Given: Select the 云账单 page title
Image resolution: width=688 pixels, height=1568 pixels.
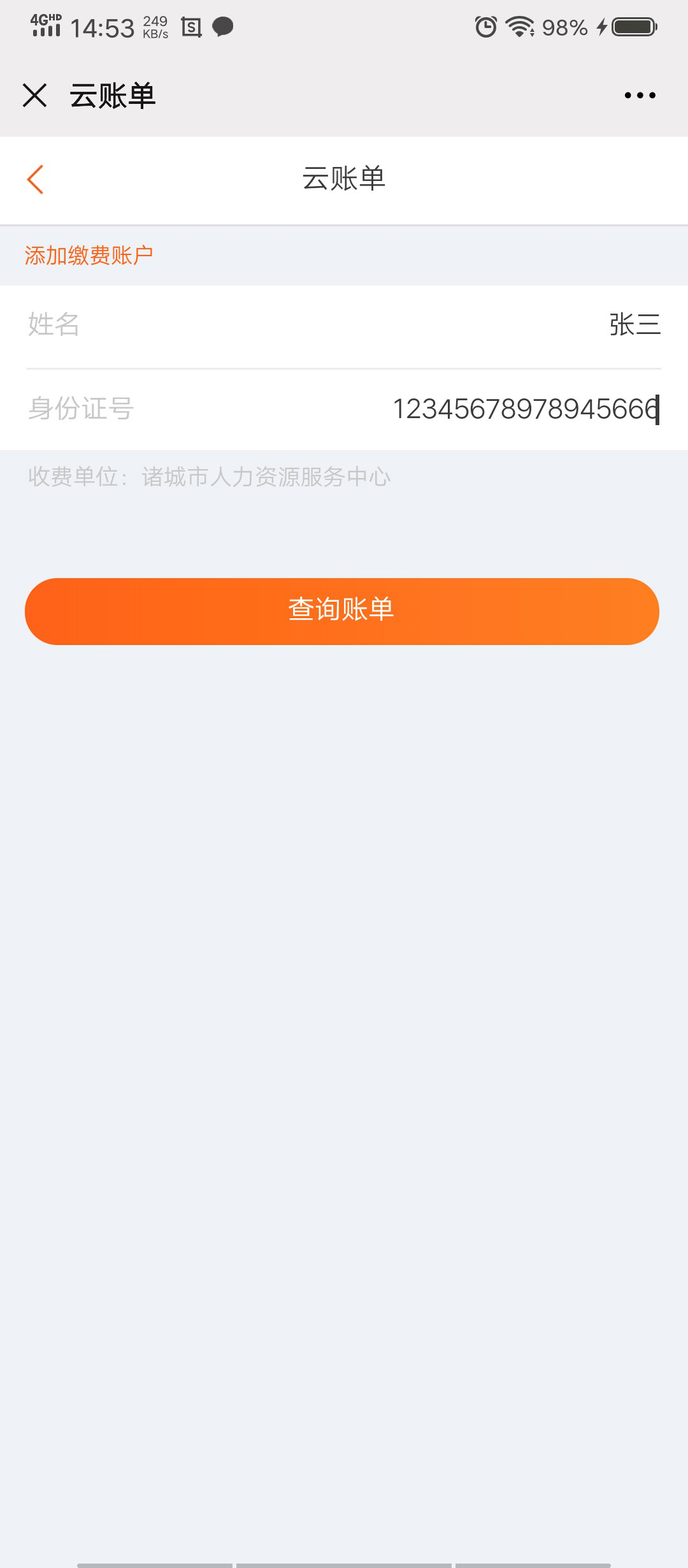Looking at the screenshot, I should tap(344, 180).
